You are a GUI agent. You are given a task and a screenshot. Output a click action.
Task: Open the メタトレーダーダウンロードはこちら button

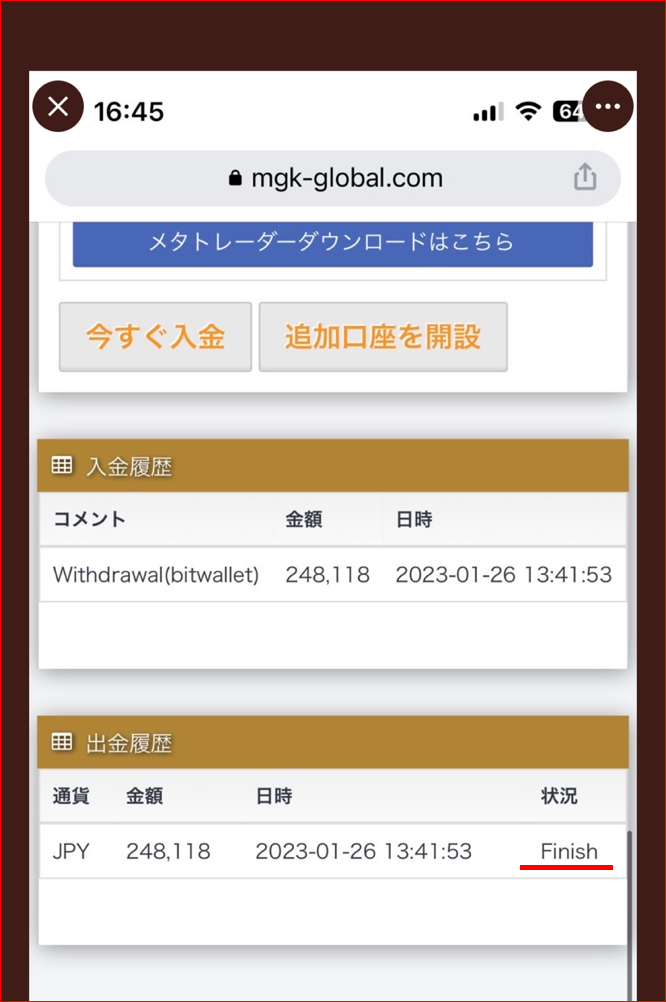(x=332, y=242)
